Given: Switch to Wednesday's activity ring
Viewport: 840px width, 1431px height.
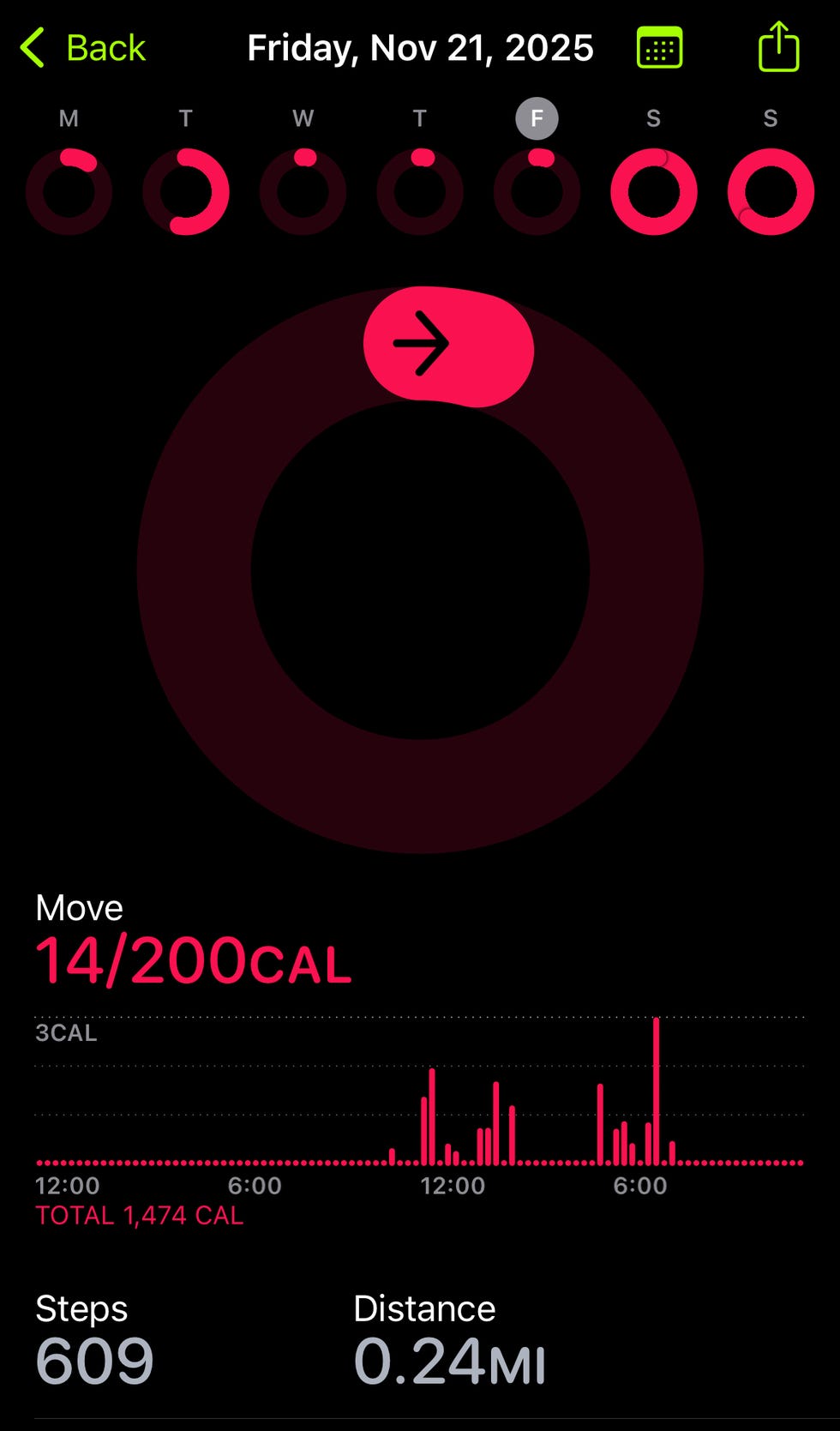Looking at the screenshot, I should click(303, 190).
